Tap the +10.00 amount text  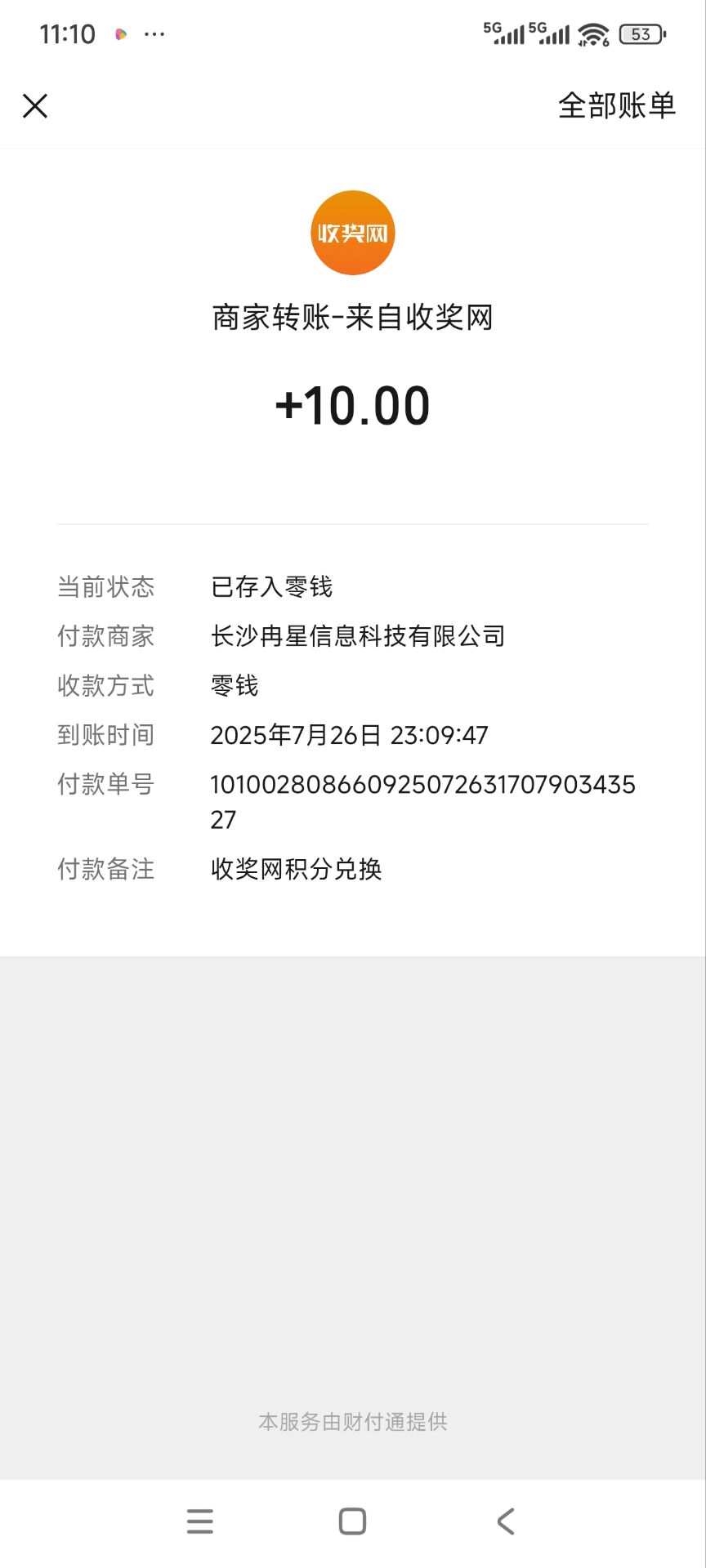click(351, 405)
